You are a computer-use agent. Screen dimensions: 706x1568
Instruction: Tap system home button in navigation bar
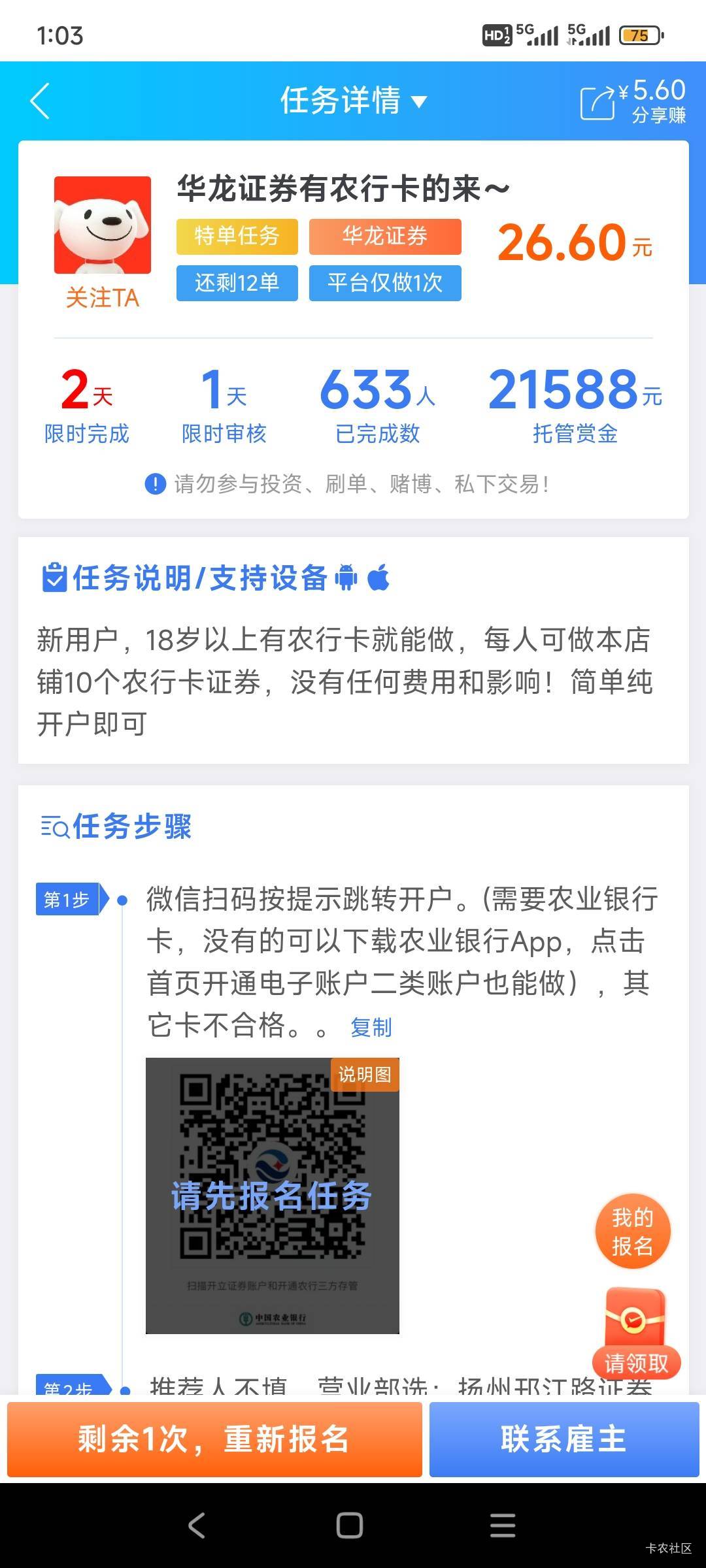click(x=350, y=1526)
